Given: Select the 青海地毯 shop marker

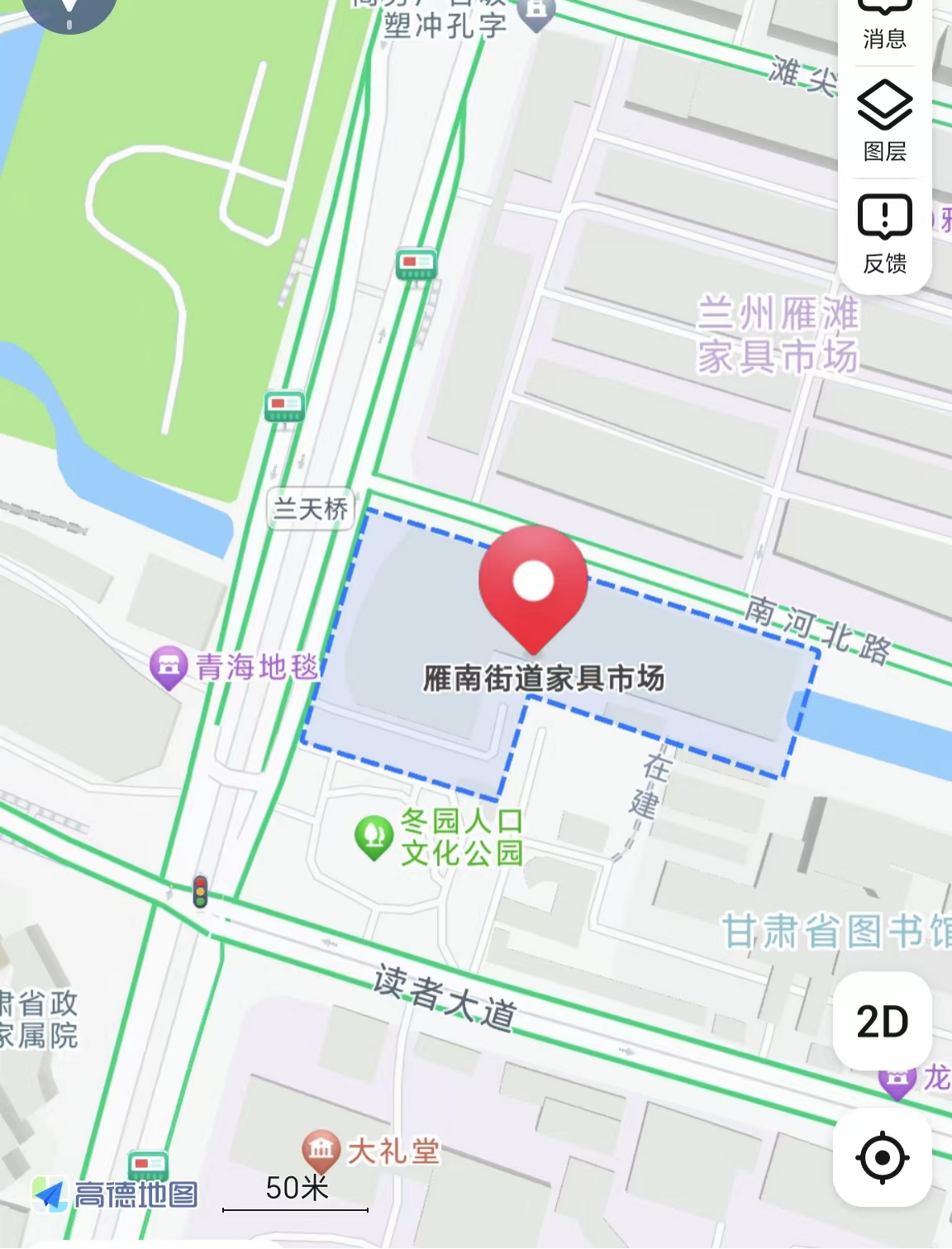Looking at the screenshot, I should point(169,665).
